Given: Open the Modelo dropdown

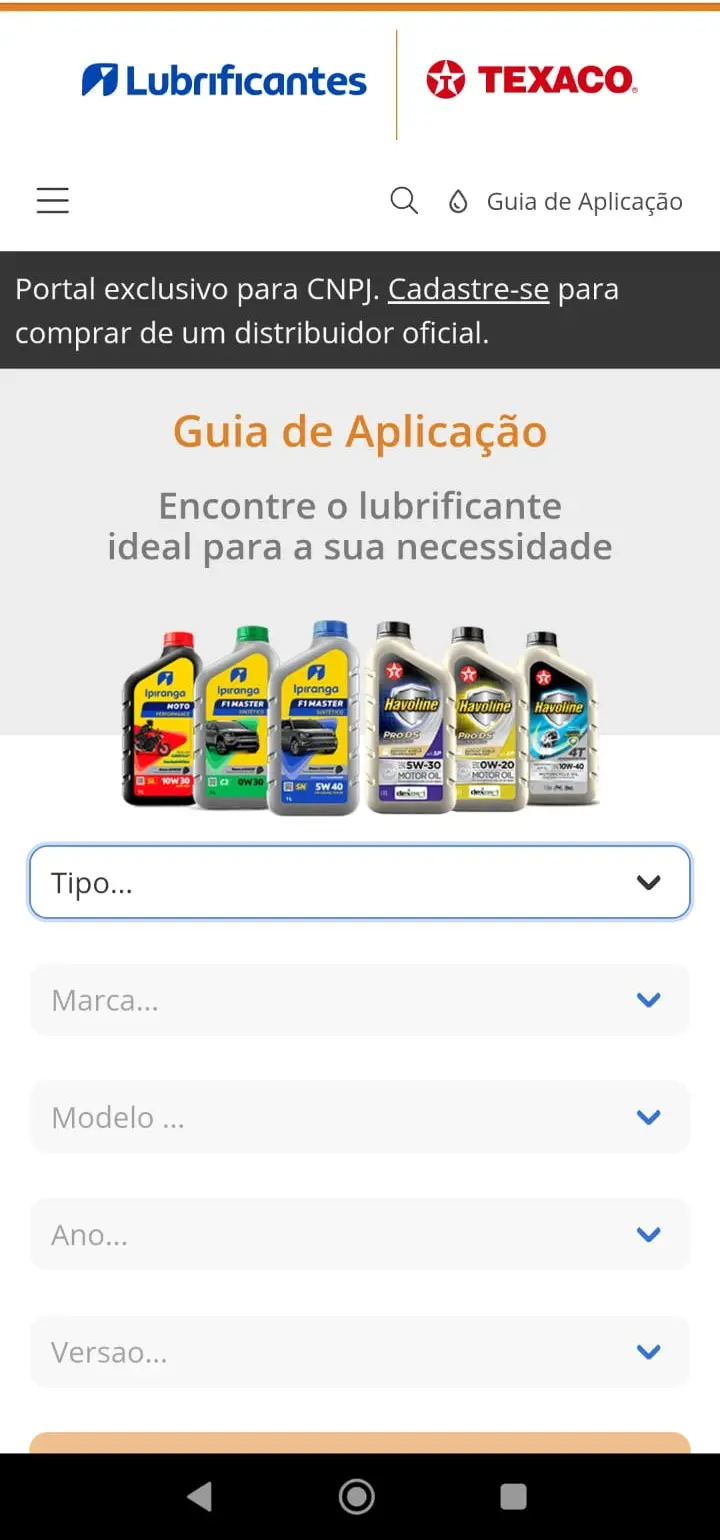Looking at the screenshot, I should coord(360,1117).
